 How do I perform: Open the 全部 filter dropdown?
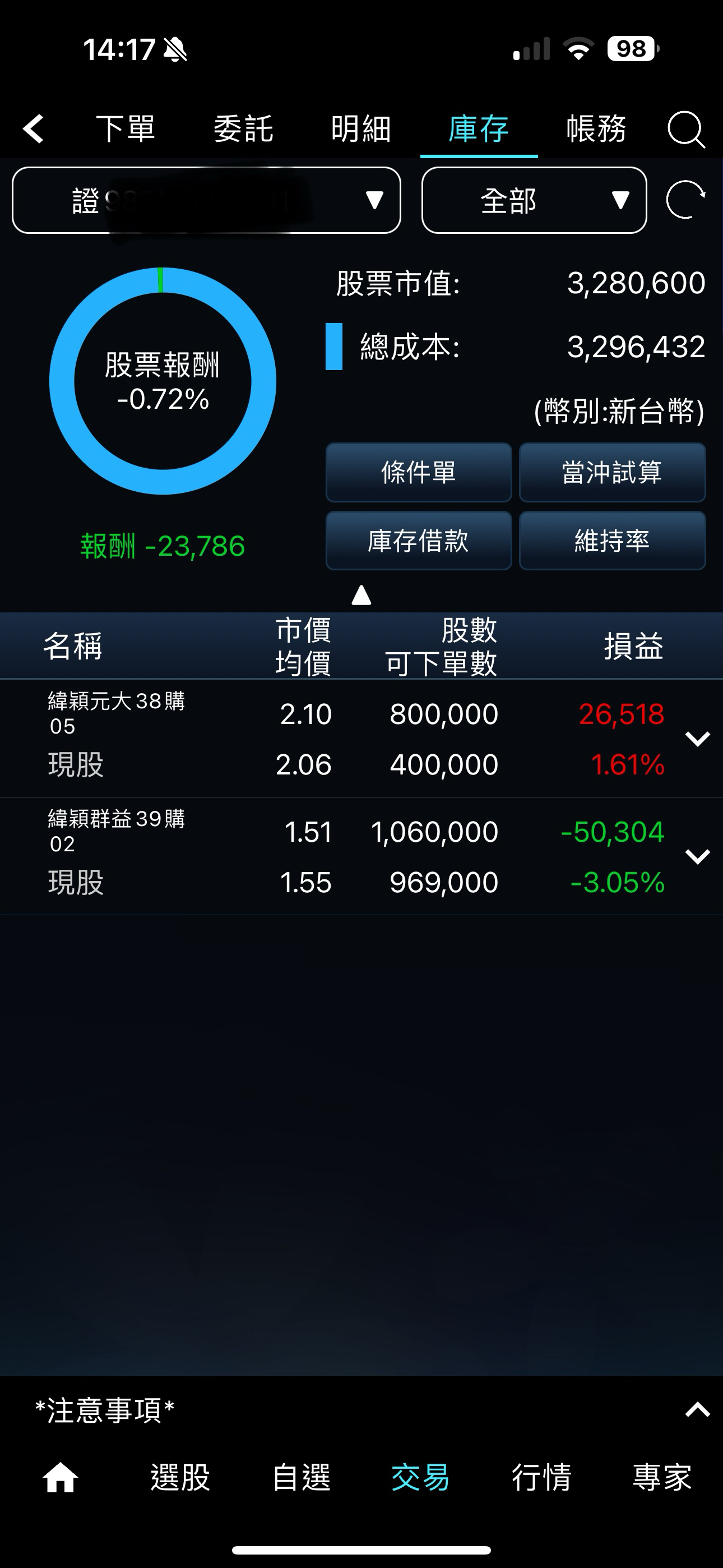534,200
